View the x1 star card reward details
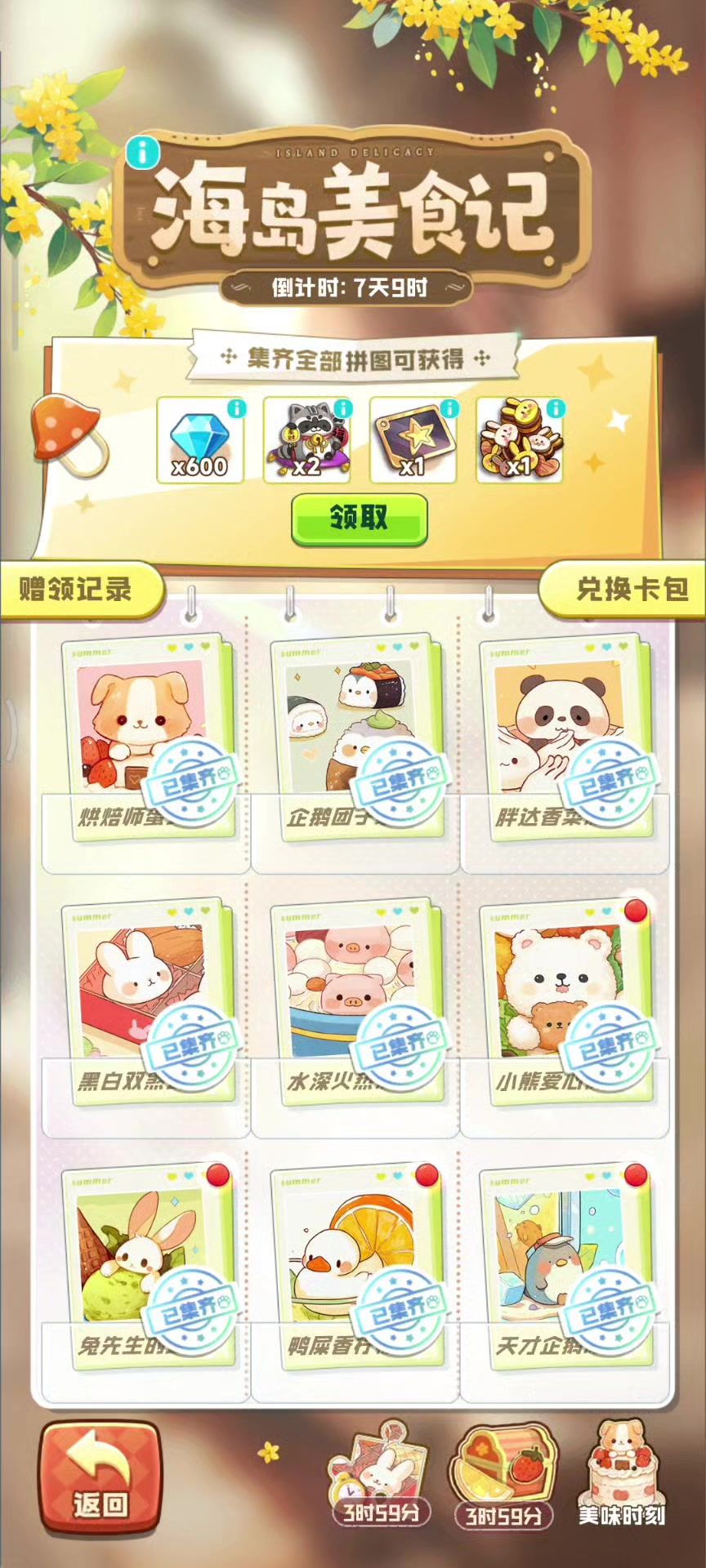706x1568 pixels. (413, 440)
